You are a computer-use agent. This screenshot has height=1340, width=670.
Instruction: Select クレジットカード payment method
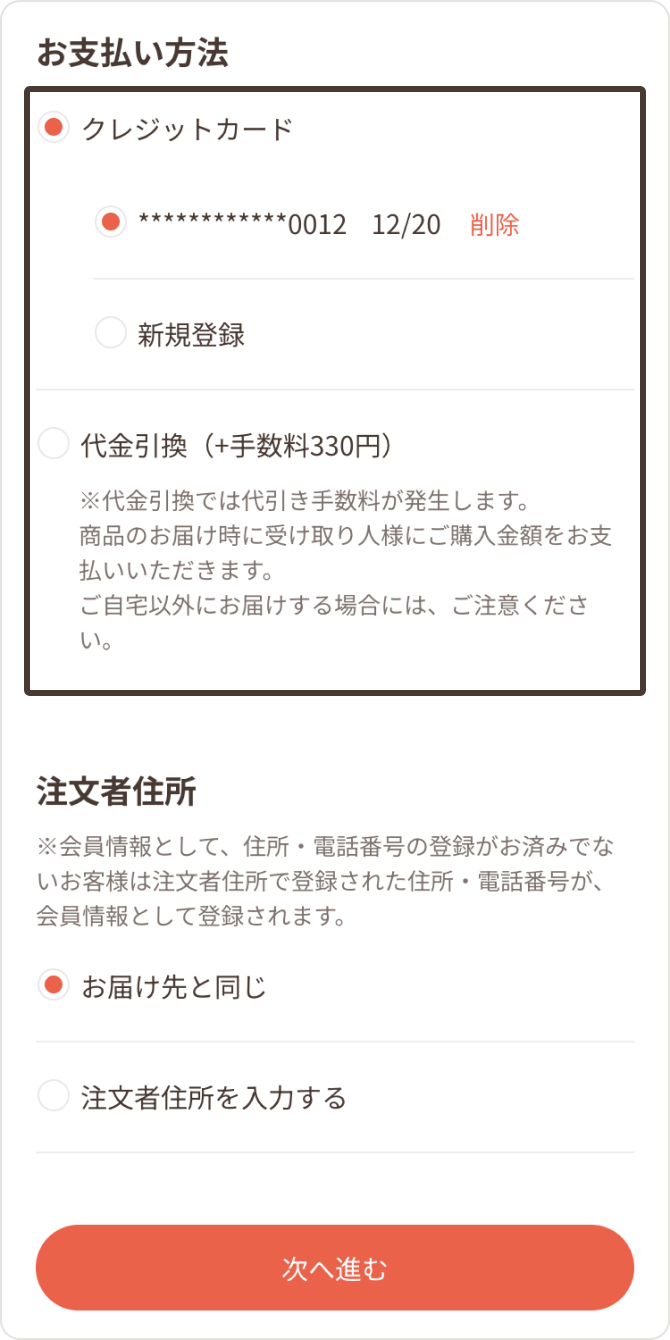(54, 128)
